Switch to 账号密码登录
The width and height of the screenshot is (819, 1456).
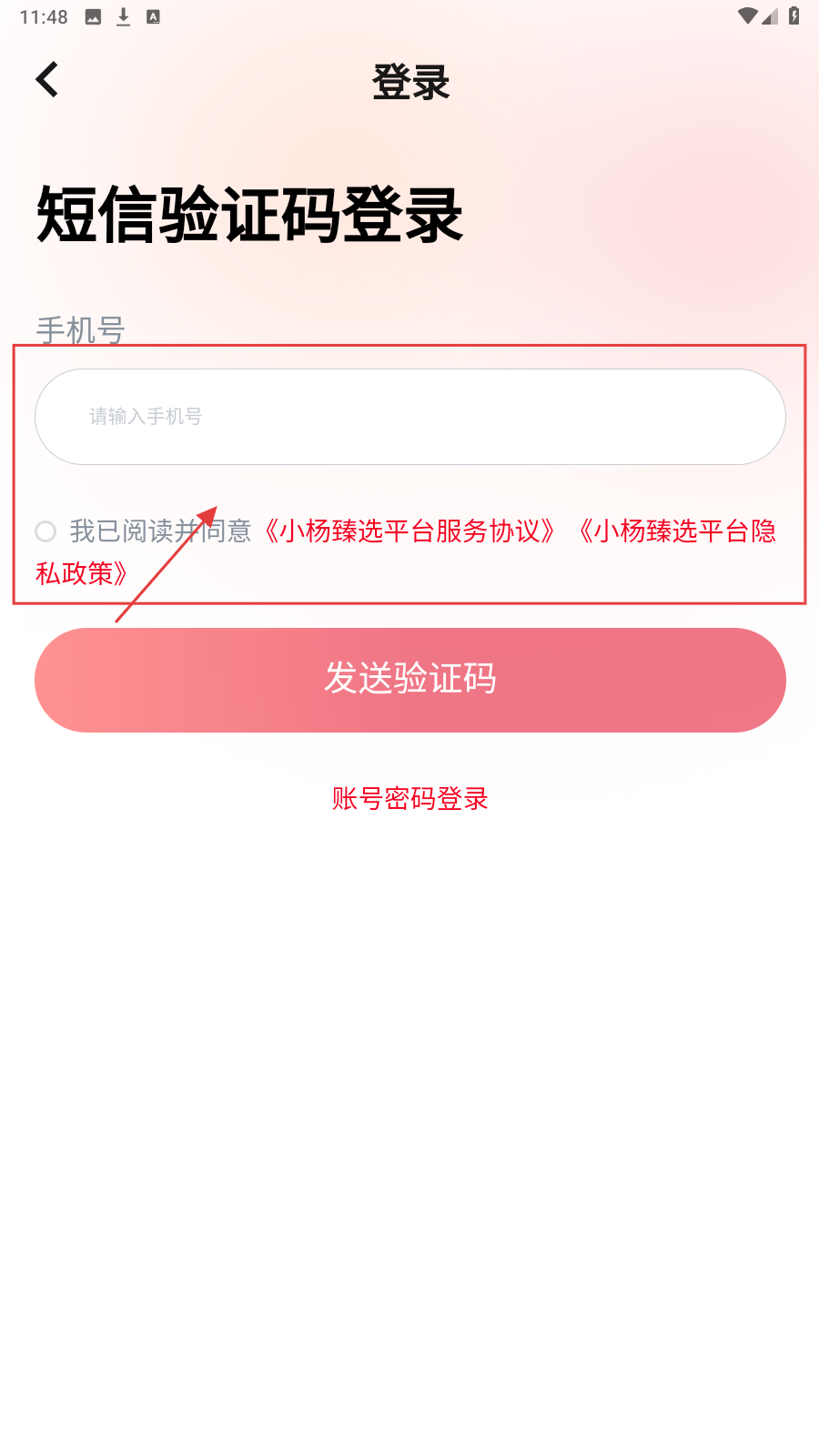coord(409,799)
